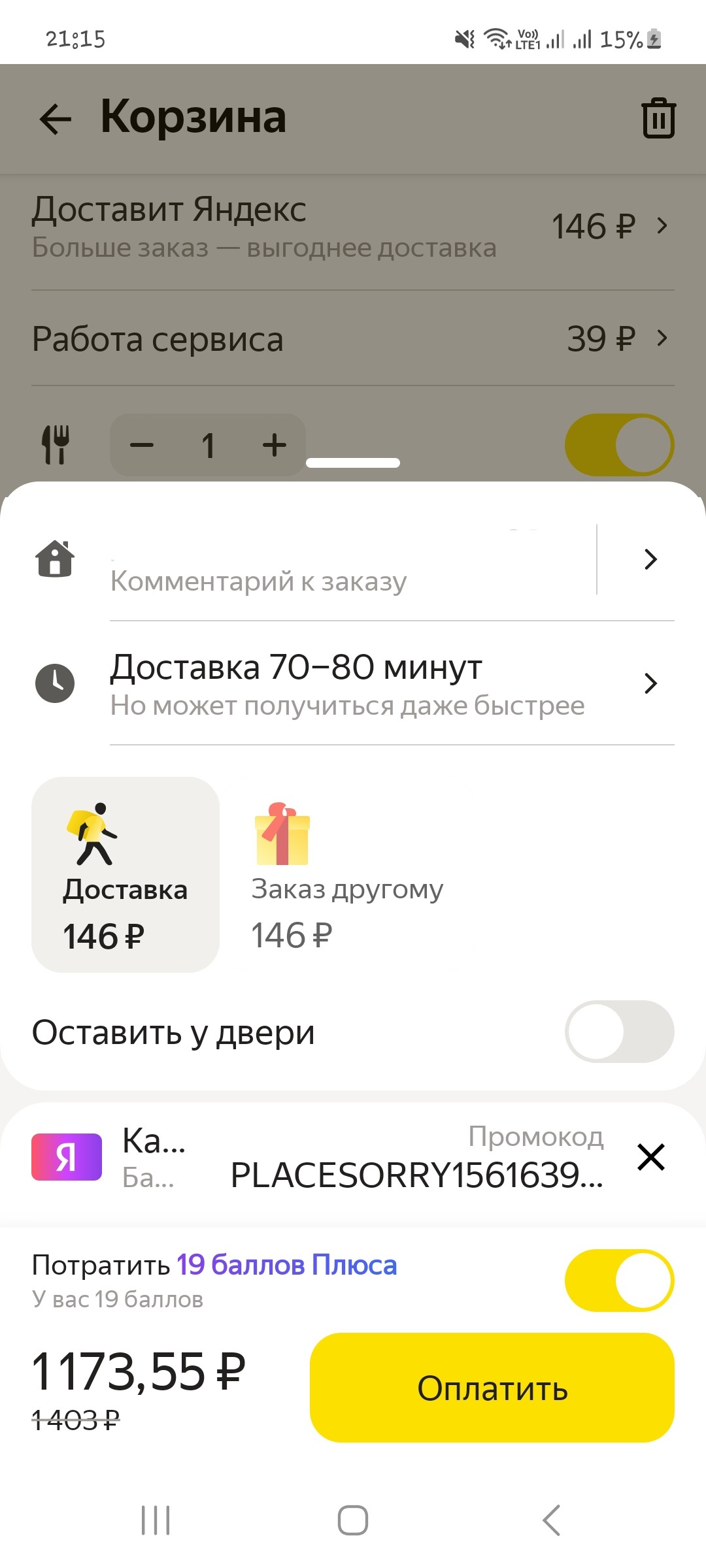Open payment method card selector

(x=108, y=1157)
